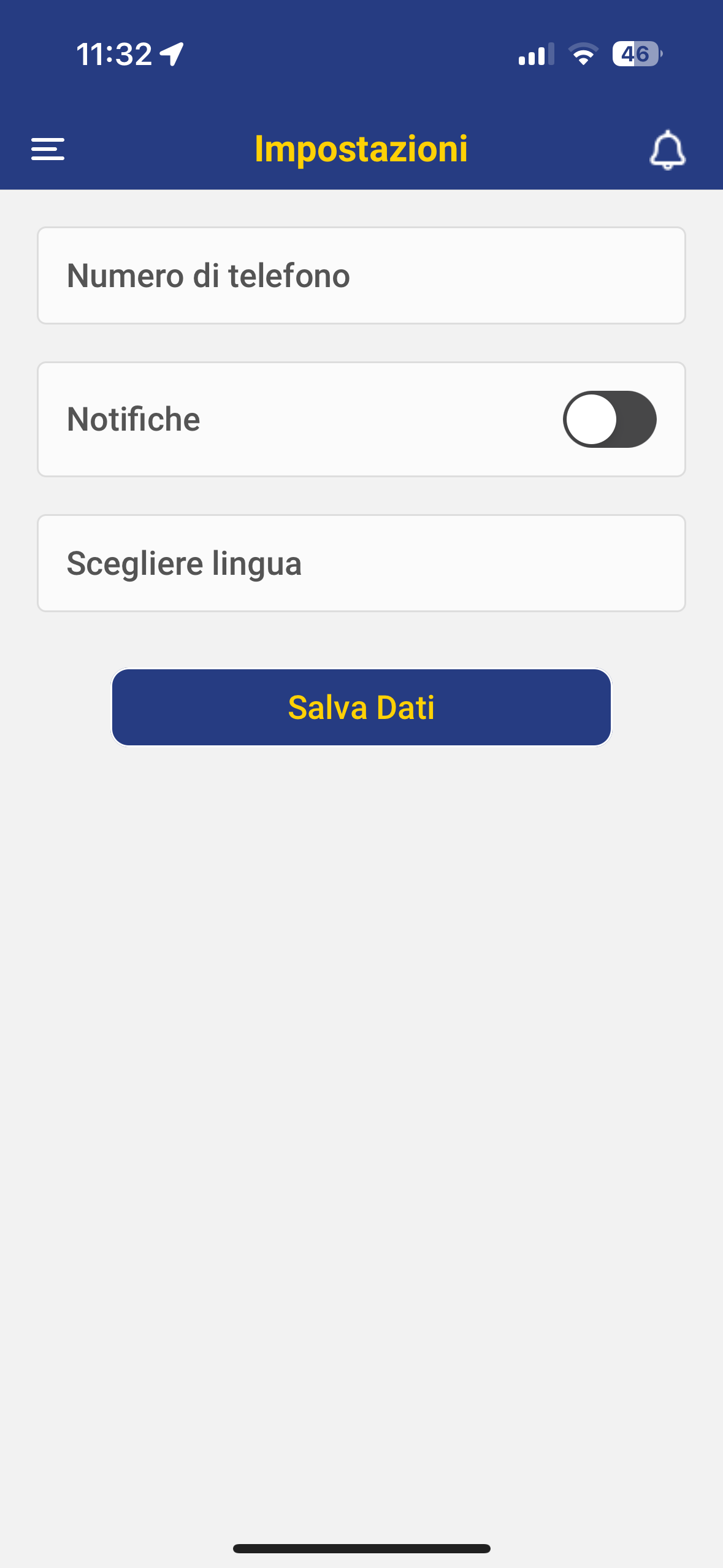Open the notifications bell

point(667,150)
